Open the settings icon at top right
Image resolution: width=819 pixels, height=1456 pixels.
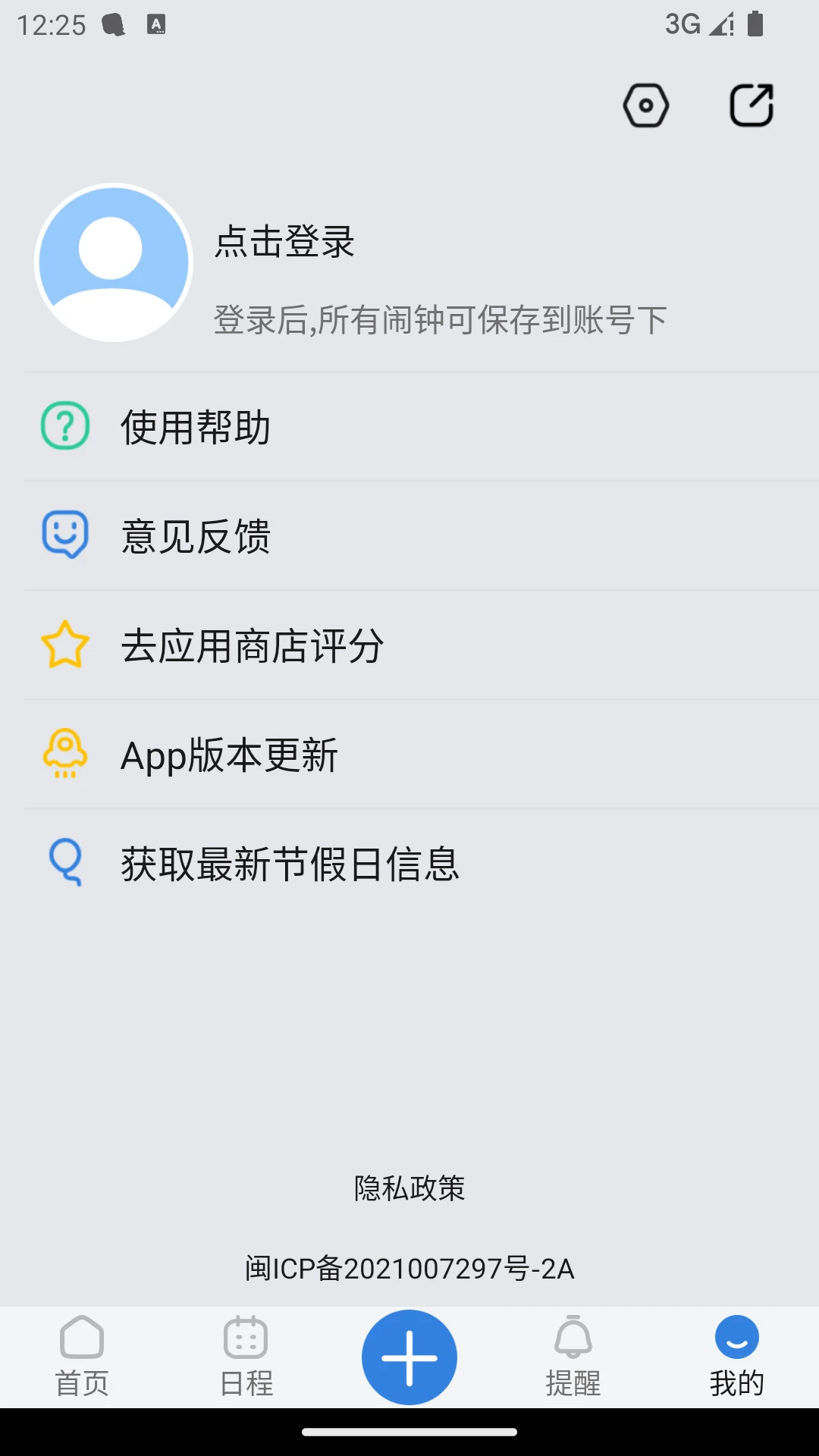point(645,105)
